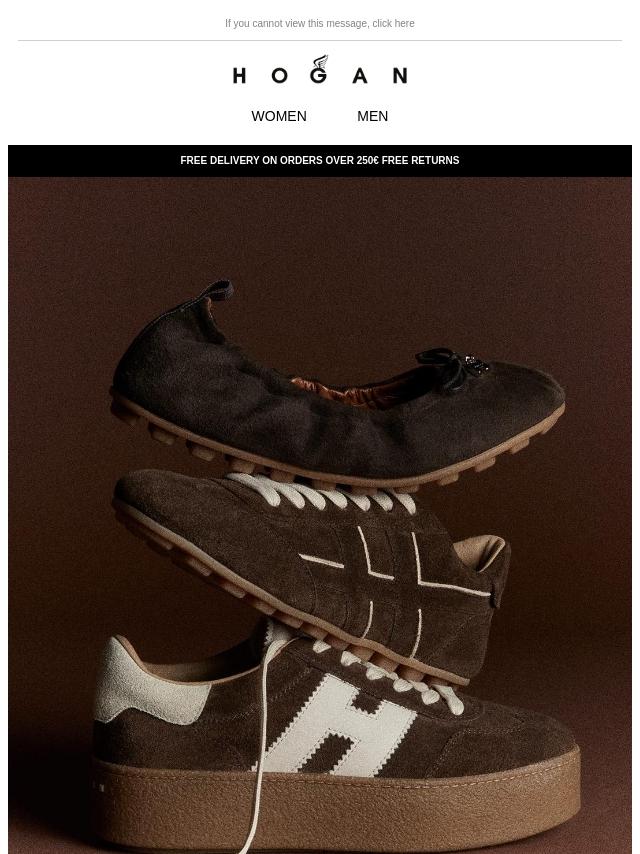640x854 pixels.
Task: Open the WOMEN section
Action: 279,116
